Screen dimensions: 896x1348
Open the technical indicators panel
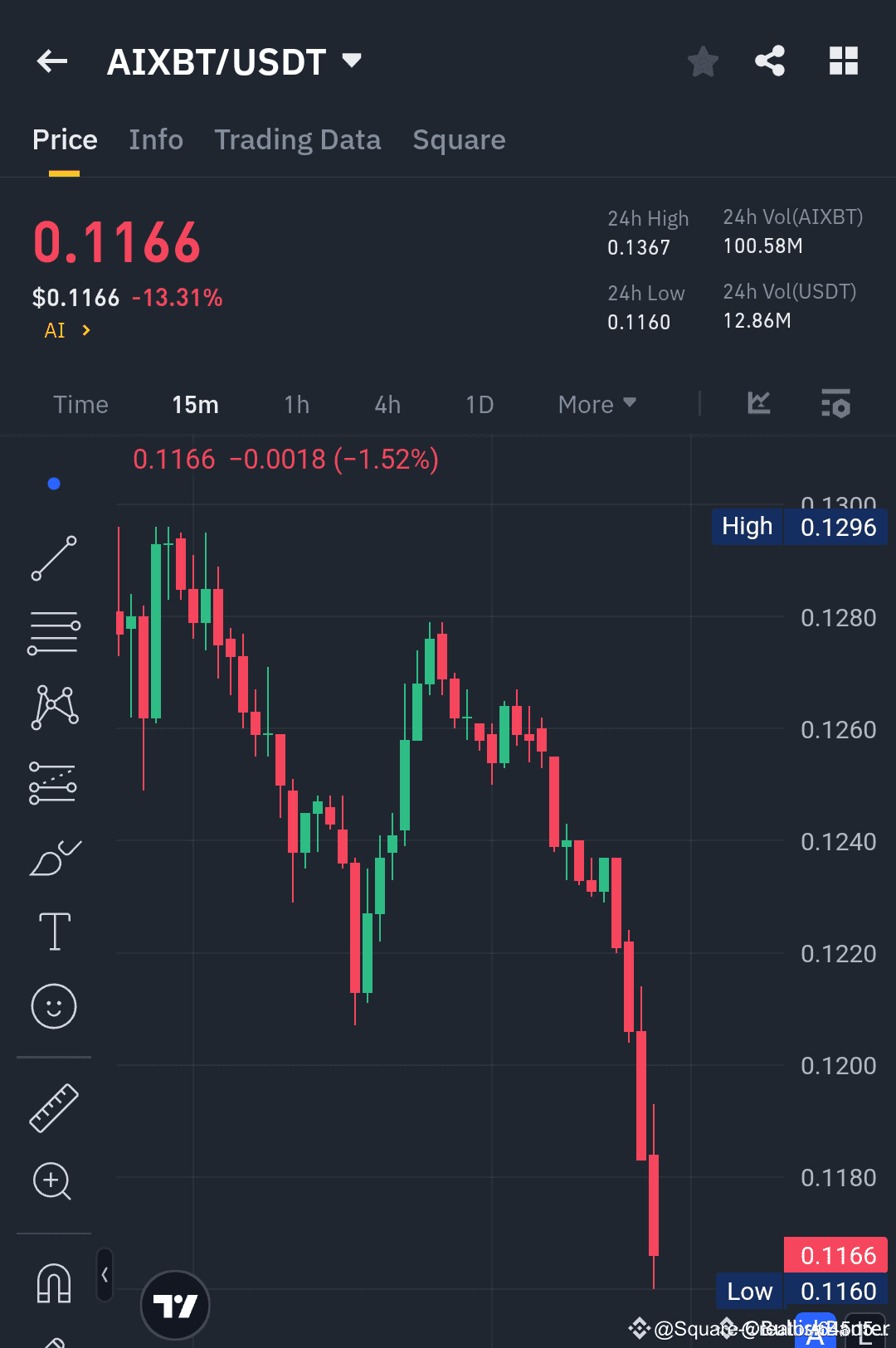835,405
